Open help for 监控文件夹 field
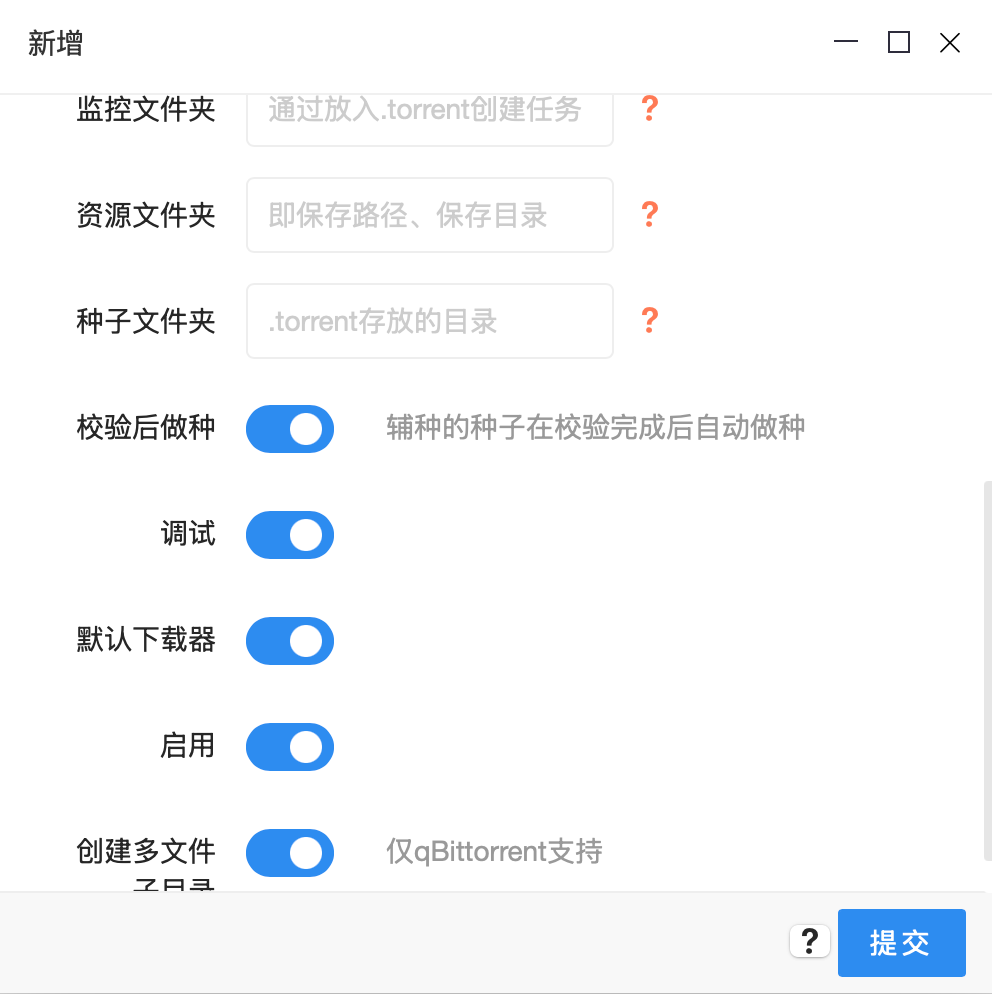 tap(649, 109)
